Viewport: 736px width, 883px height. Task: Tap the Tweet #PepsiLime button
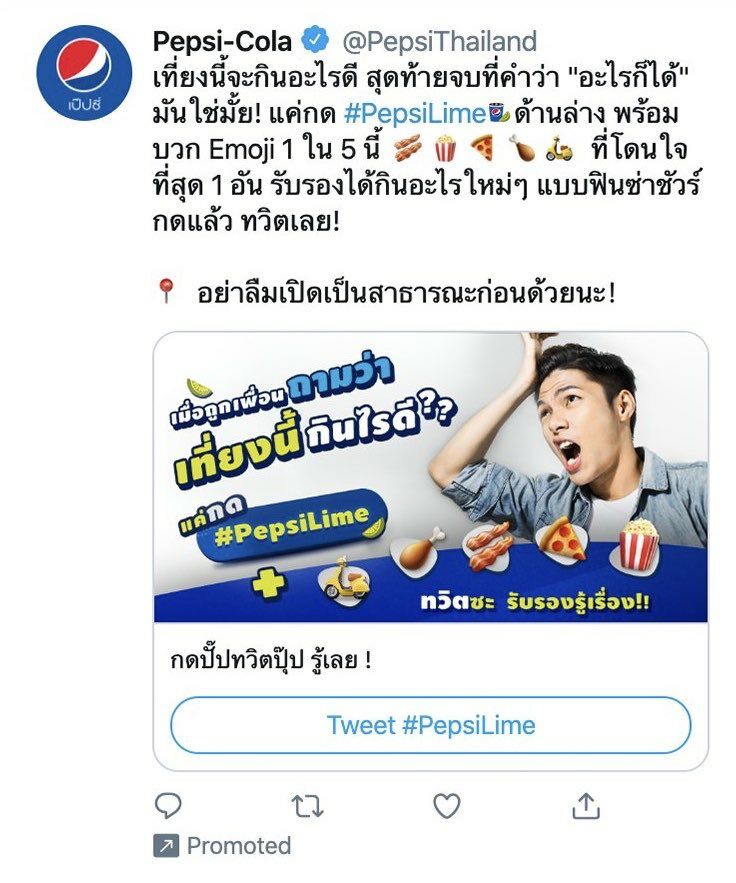point(430,725)
